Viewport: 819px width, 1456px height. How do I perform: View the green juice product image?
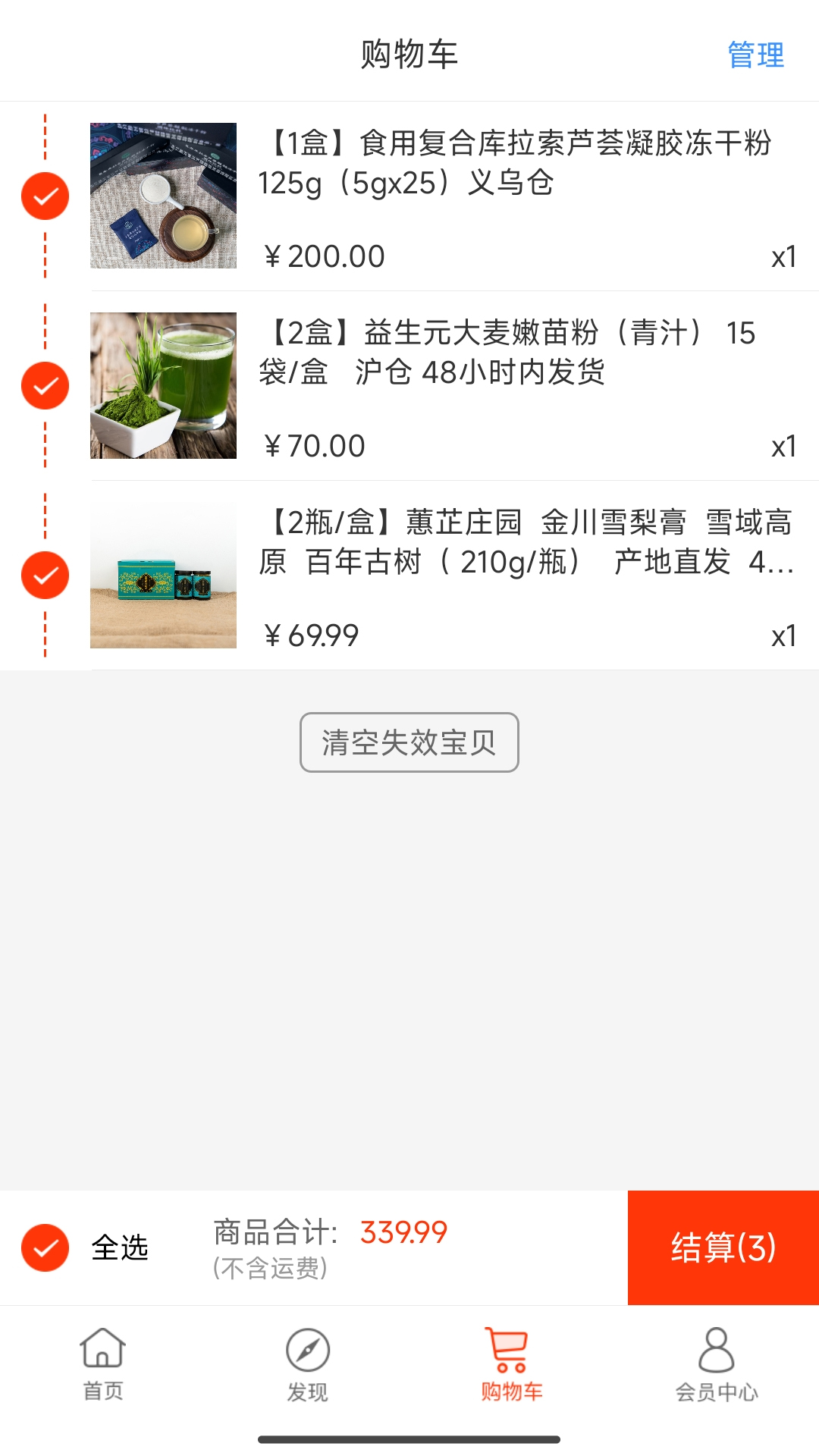click(164, 387)
